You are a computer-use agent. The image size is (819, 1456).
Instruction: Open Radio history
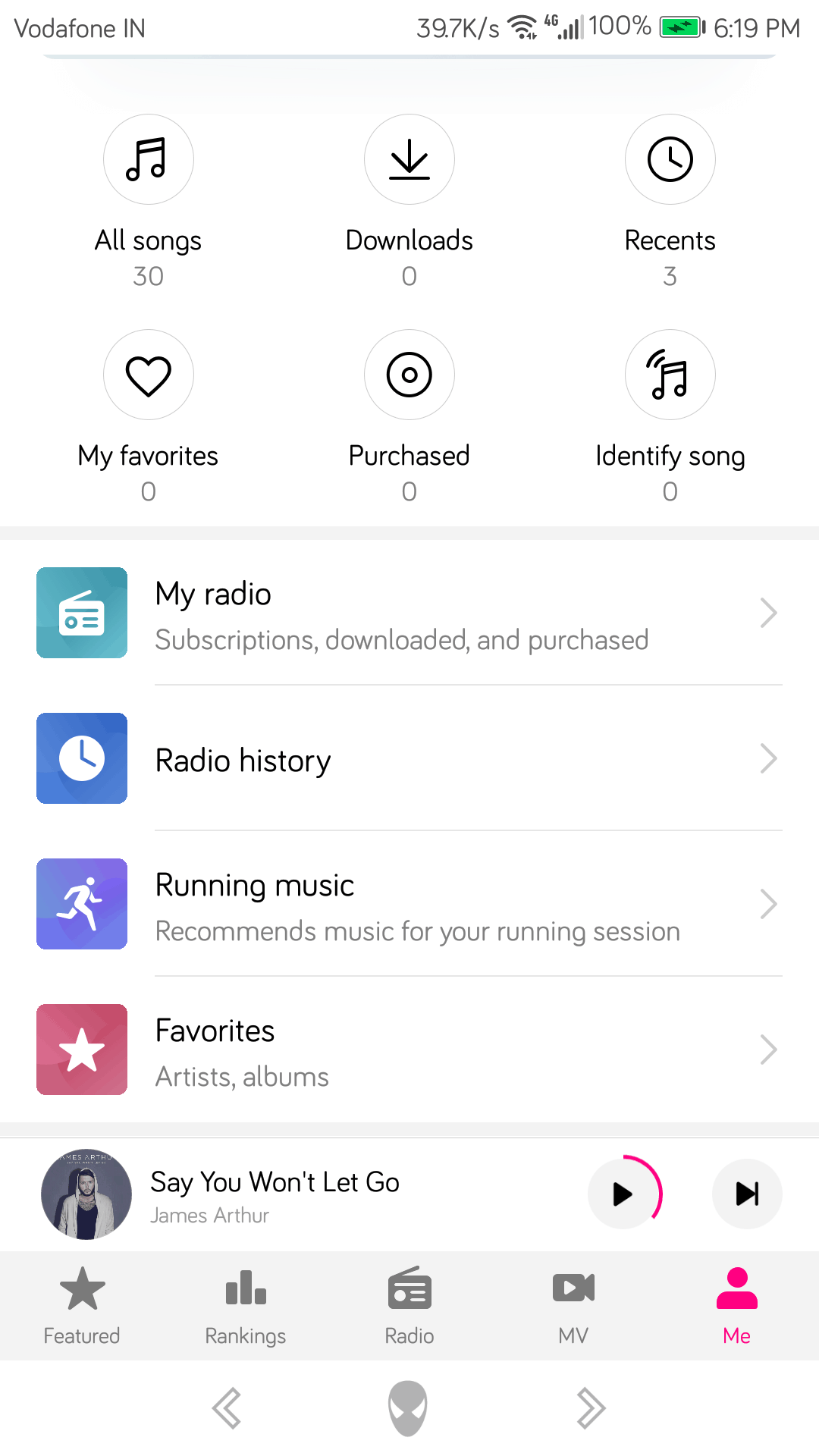[x=409, y=759]
